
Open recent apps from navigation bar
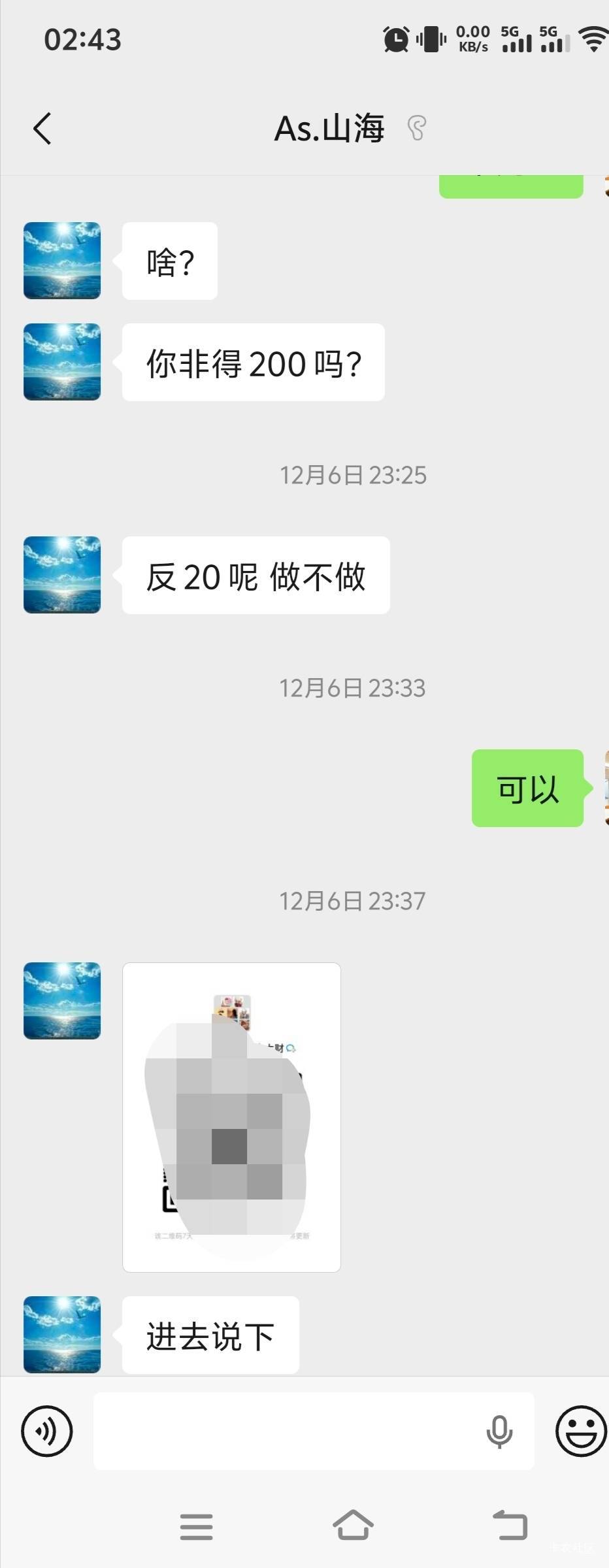pos(196,1527)
